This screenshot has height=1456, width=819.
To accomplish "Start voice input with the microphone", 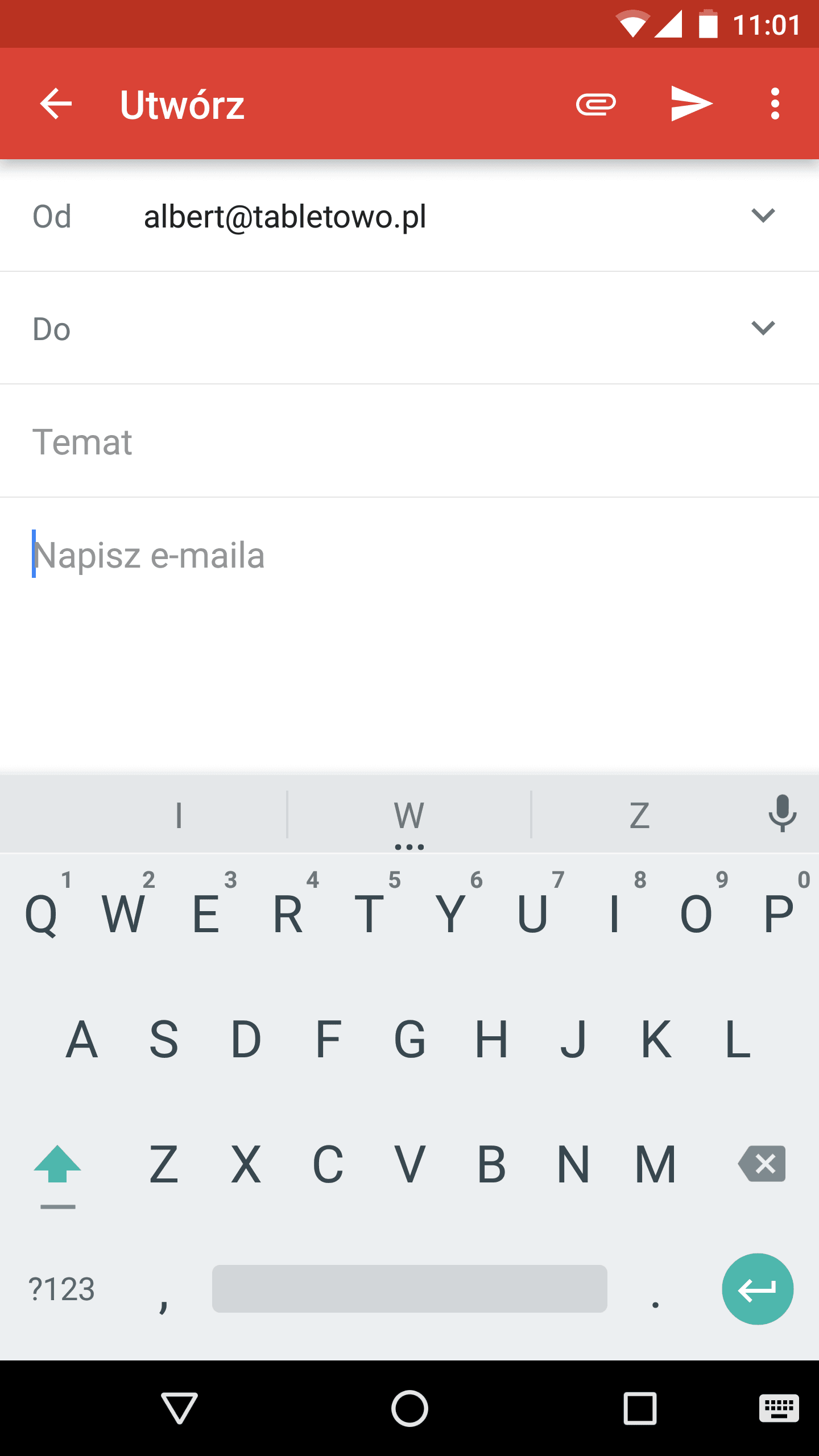I will [783, 814].
